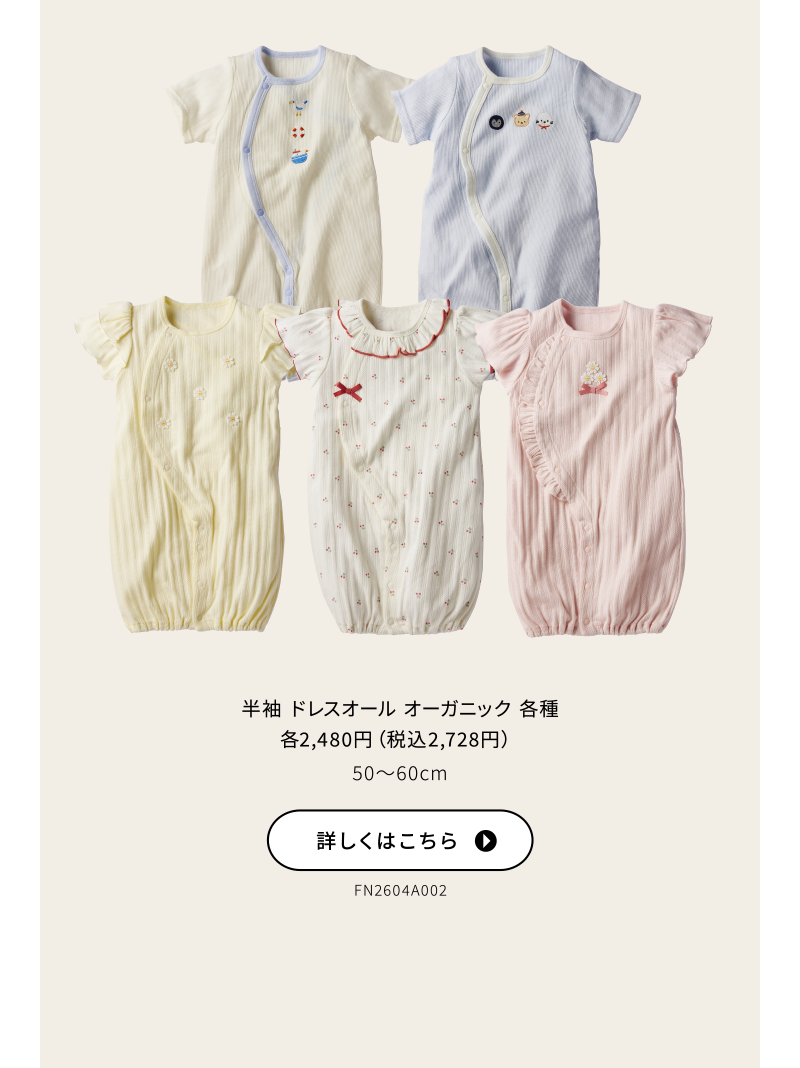The width and height of the screenshot is (800, 1068).
Task: Open the 詳しくはこちら details button
Action: (x=400, y=840)
